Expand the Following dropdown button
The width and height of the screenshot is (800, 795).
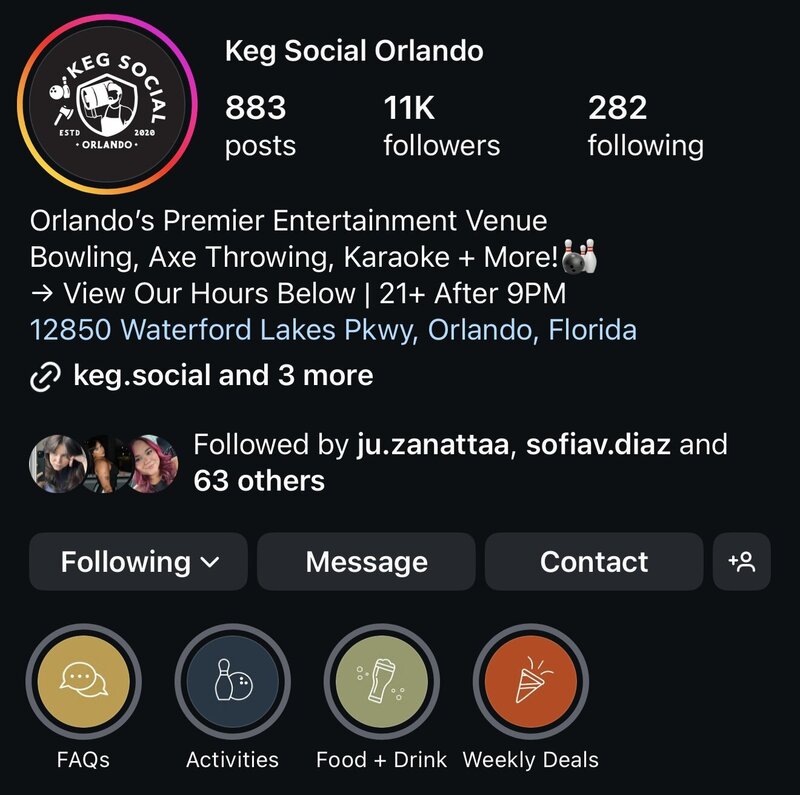(x=138, y=562)
